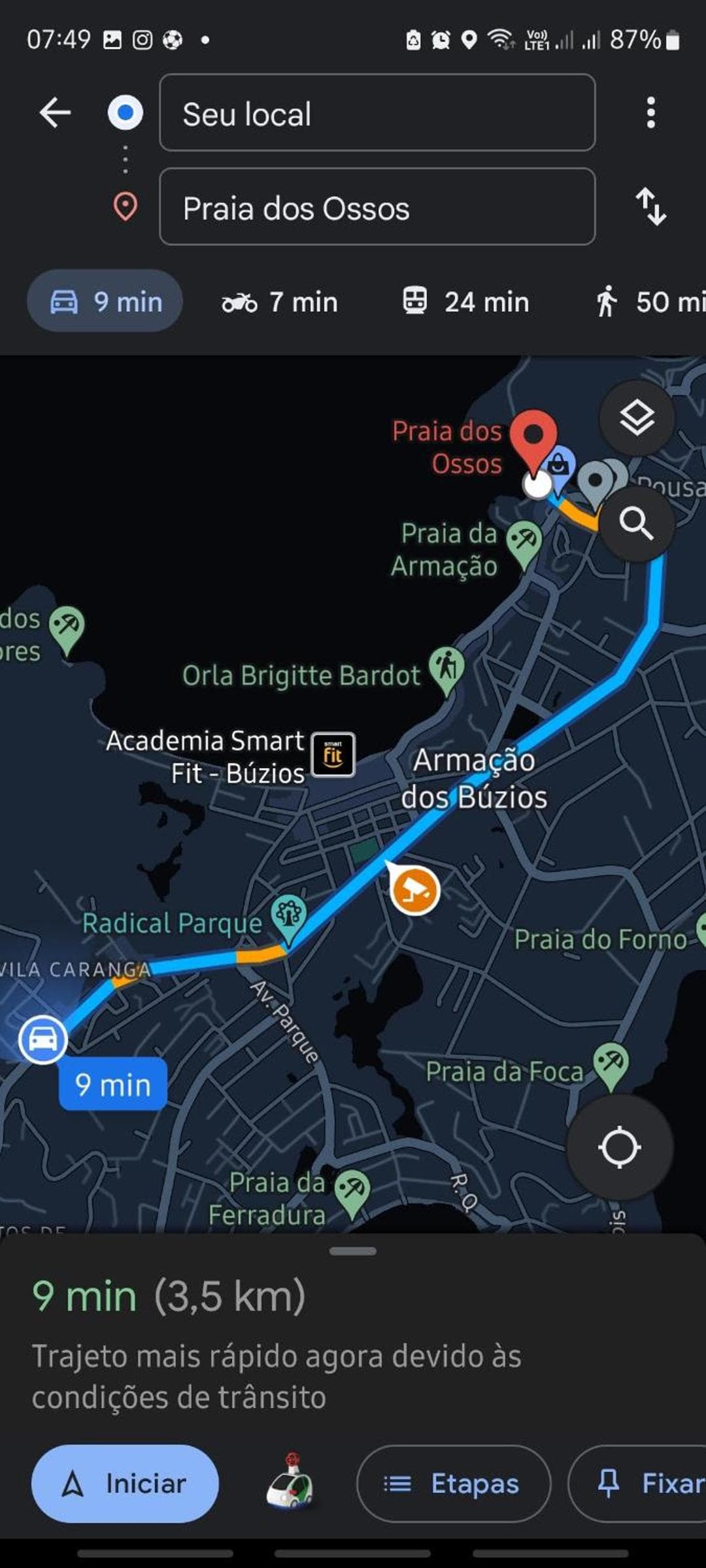The image size is (706, 1568).
Task: Swap origin and destination
Action: (x=650, y=206)
